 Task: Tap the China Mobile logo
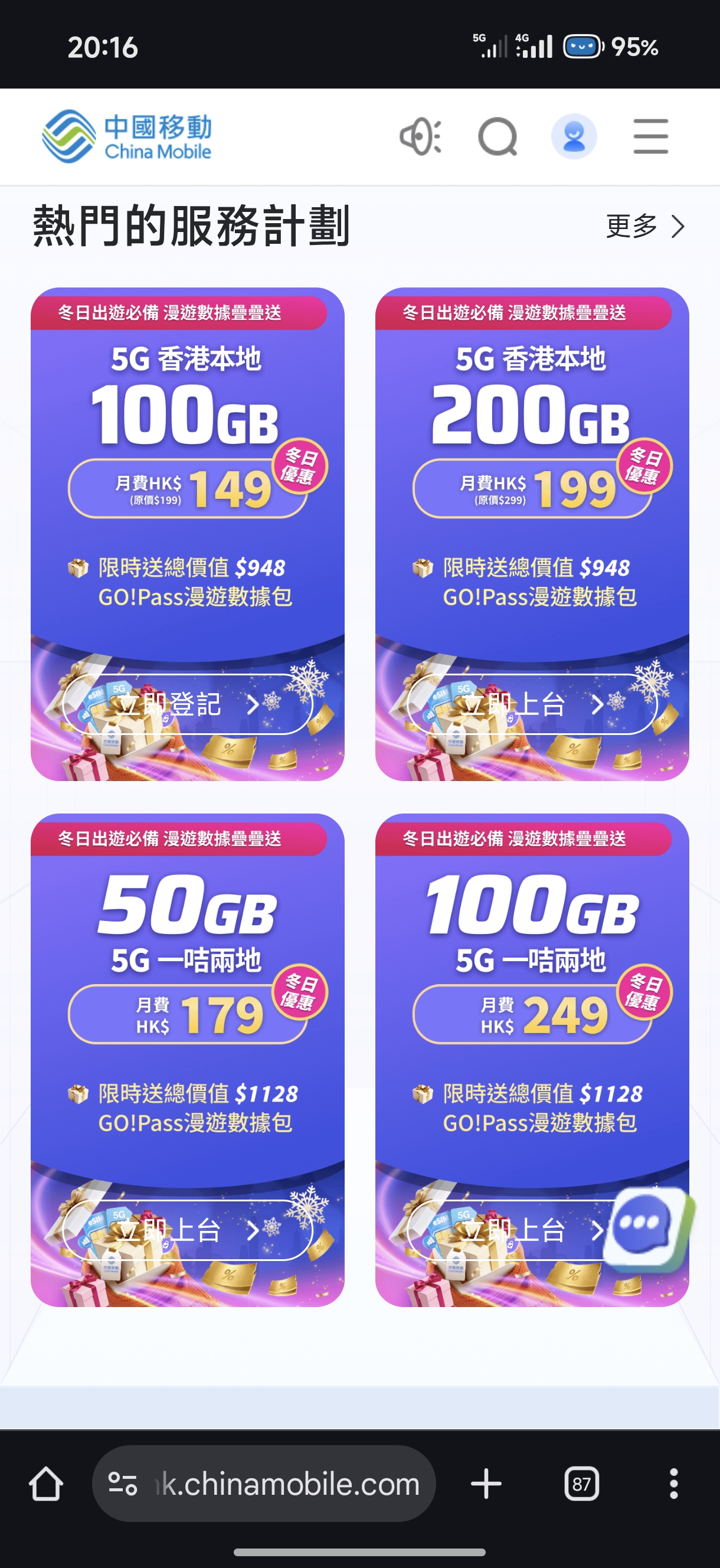127,136
